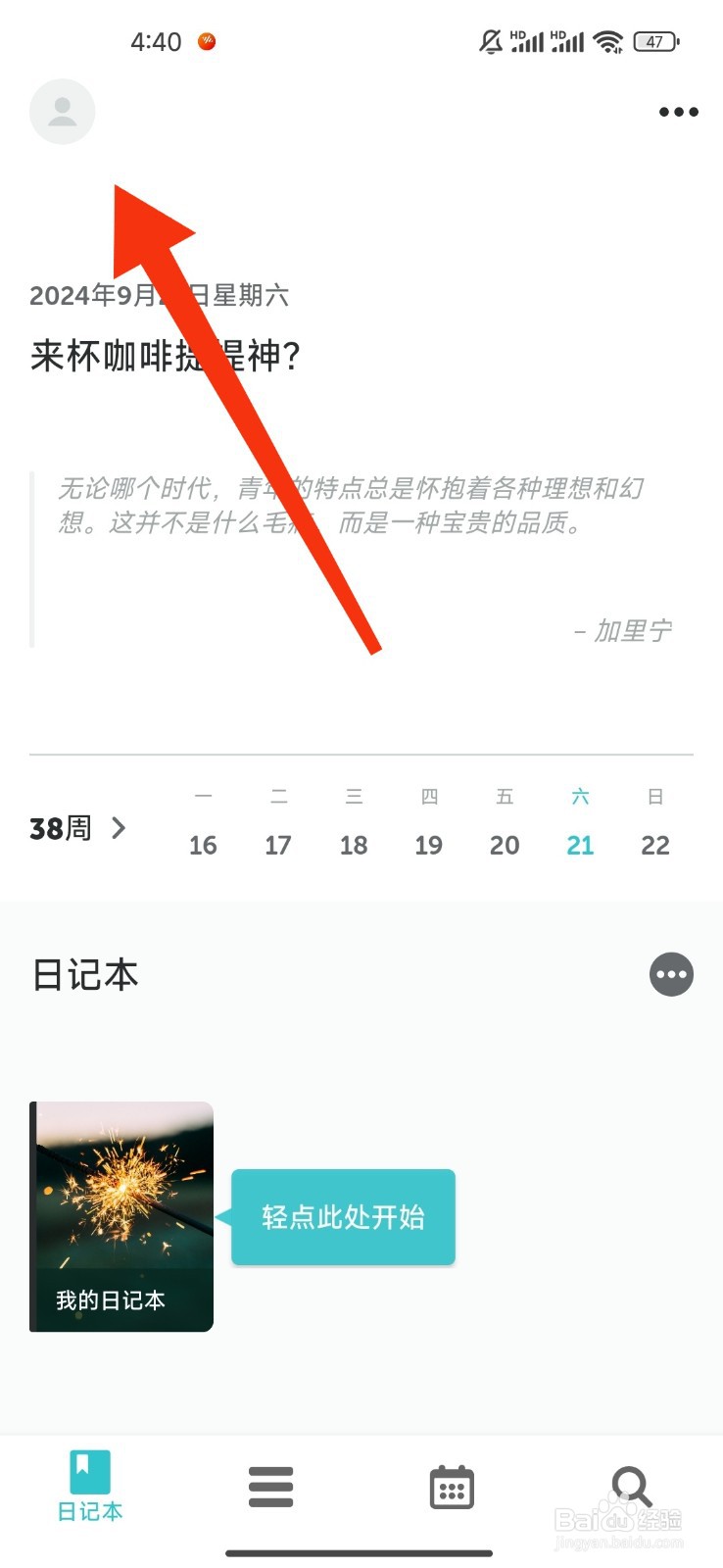The height and width of the screenshot is (1568, 723).
Task: Tap the three-dot menu at top right
Action: 677,112
